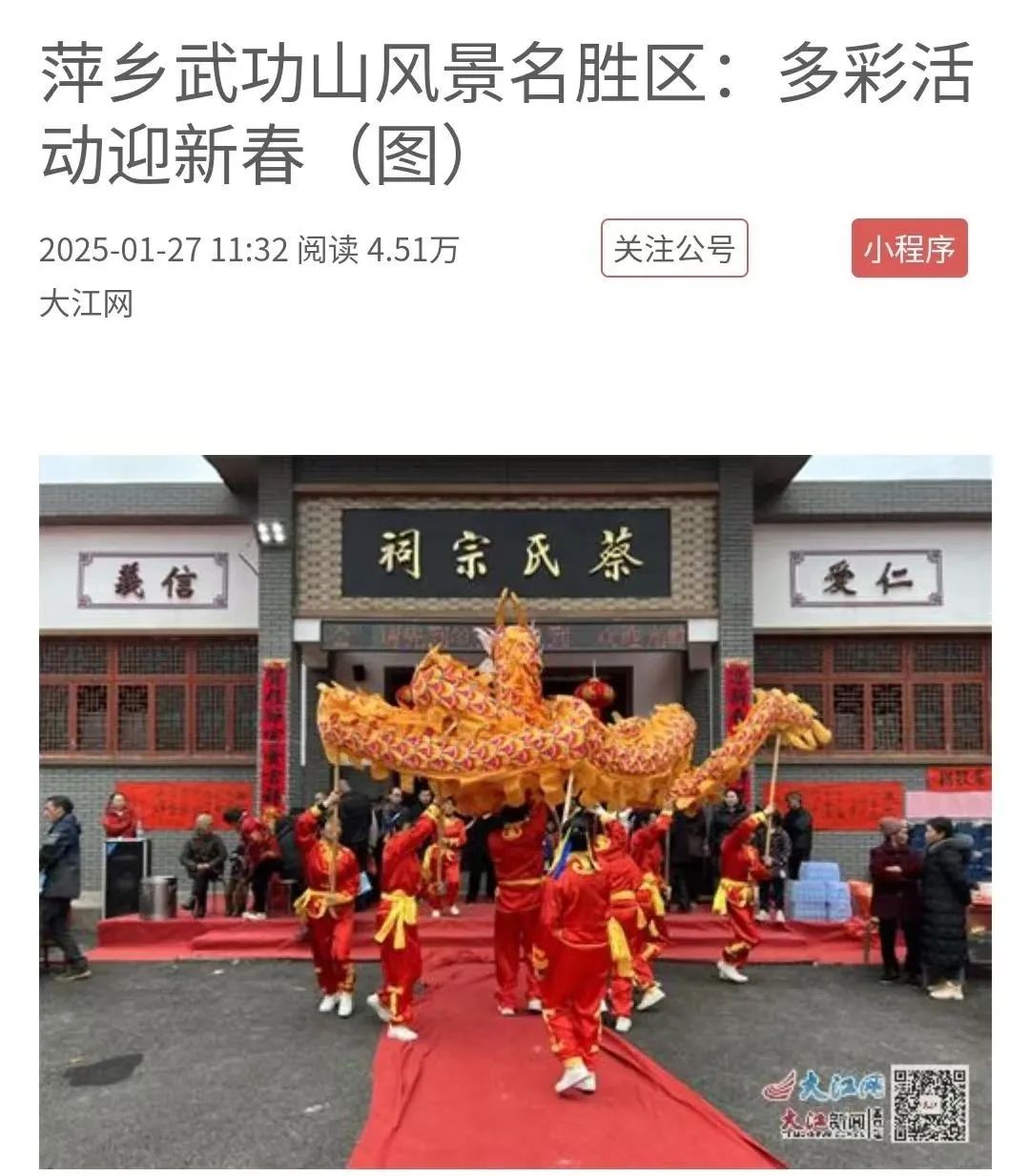
Task: Open the dragon dance article photo
Action: click(515, 811)
